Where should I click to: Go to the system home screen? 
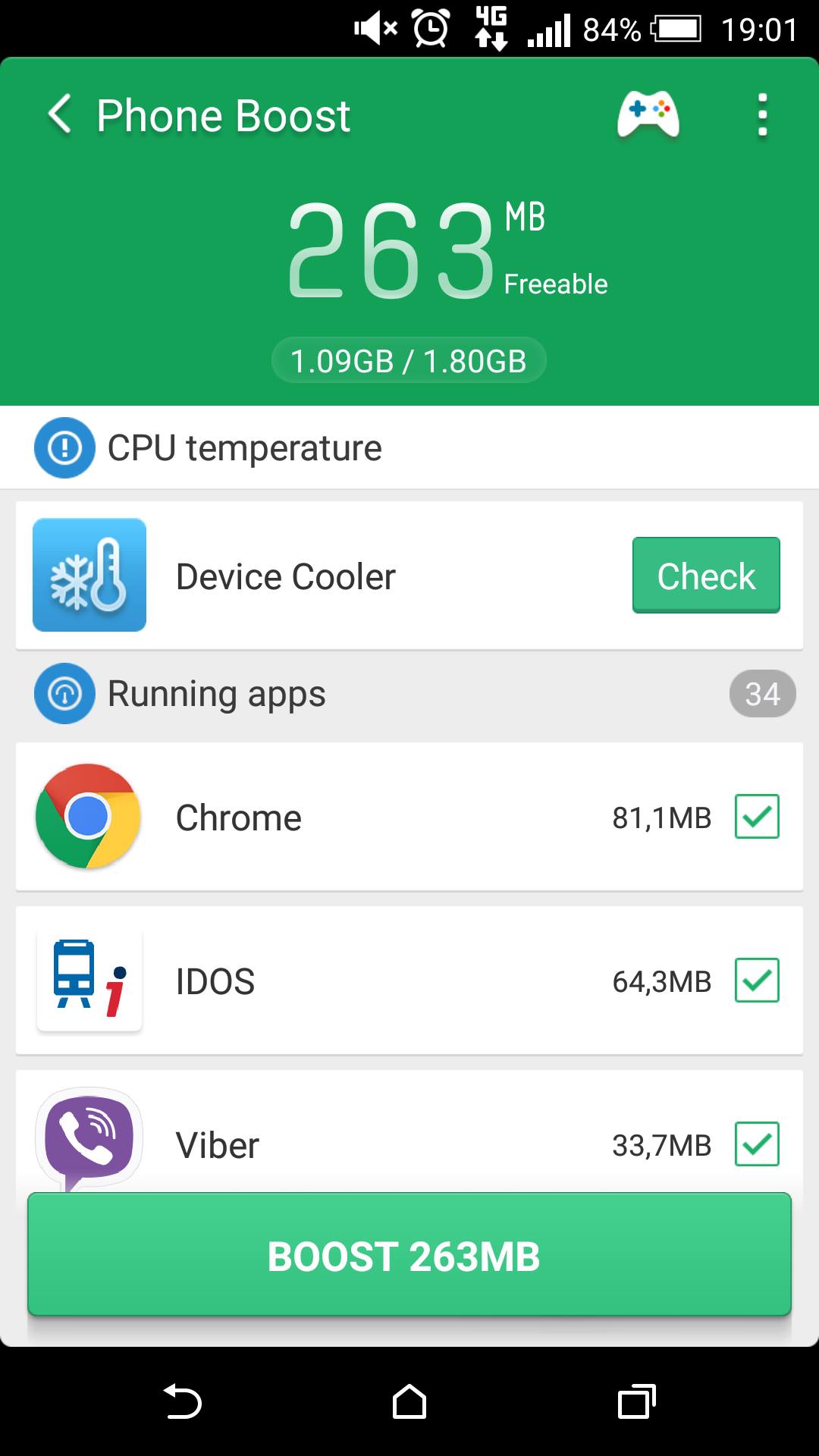pyautogui.click(x=409, y=1401)
